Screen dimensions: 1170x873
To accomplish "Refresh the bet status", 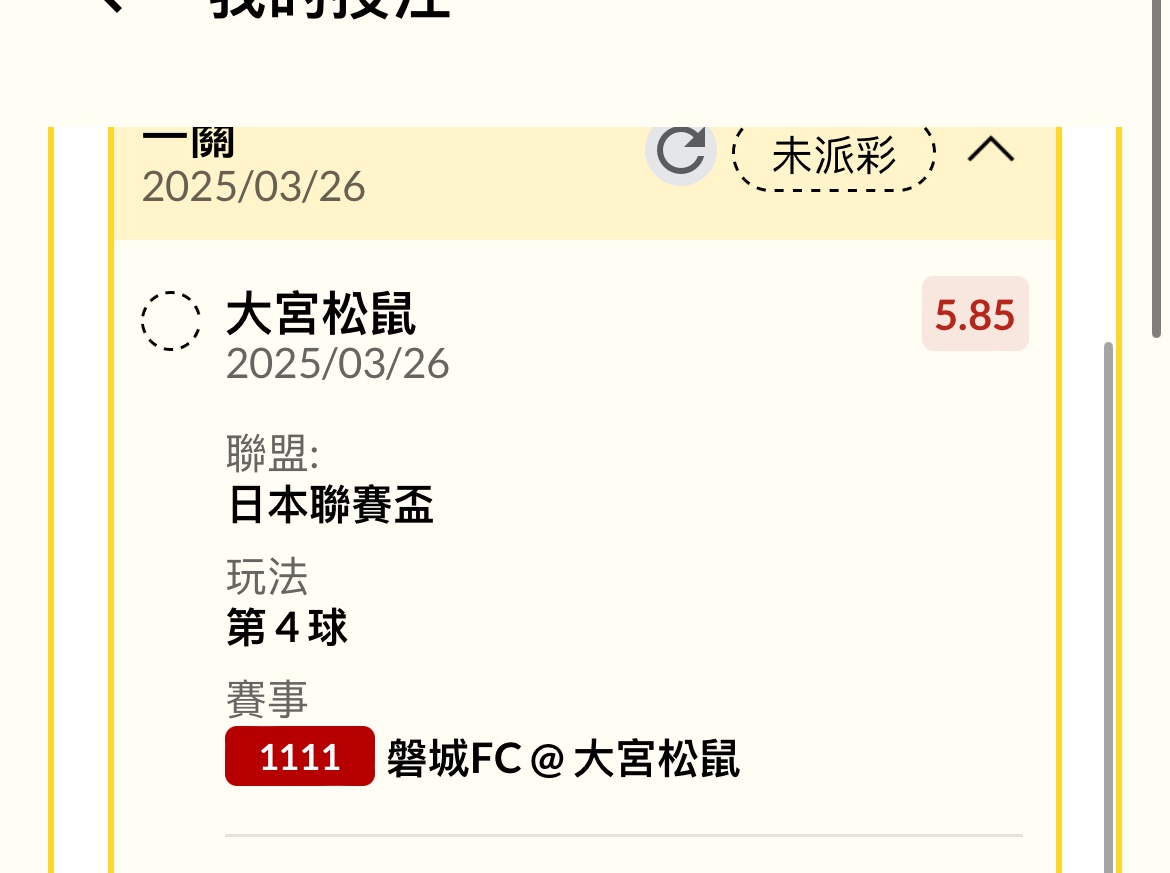I will (x=681, y=152).
